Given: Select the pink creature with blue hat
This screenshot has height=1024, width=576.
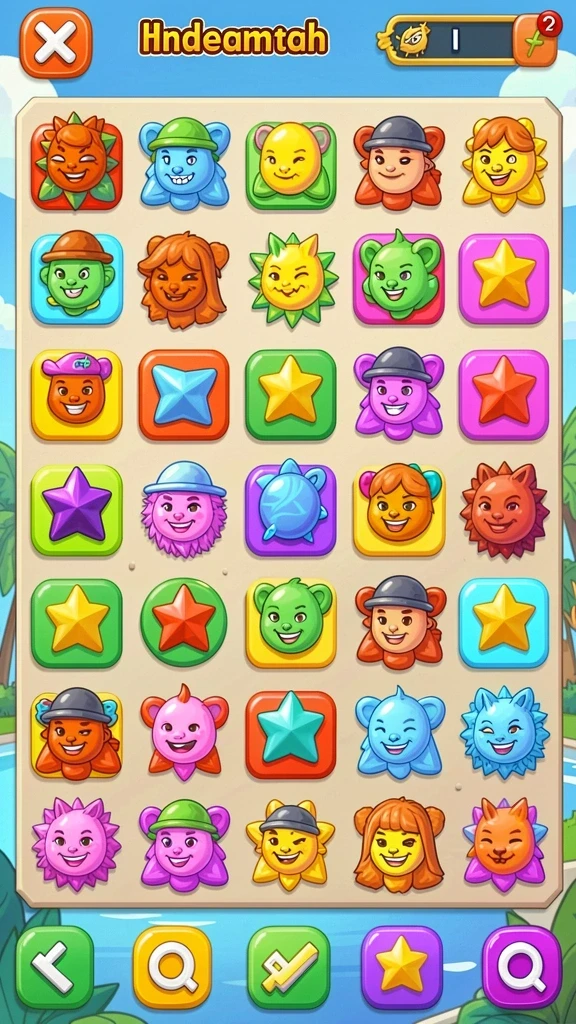Looking at the screenshot, I should coord(184,509).
